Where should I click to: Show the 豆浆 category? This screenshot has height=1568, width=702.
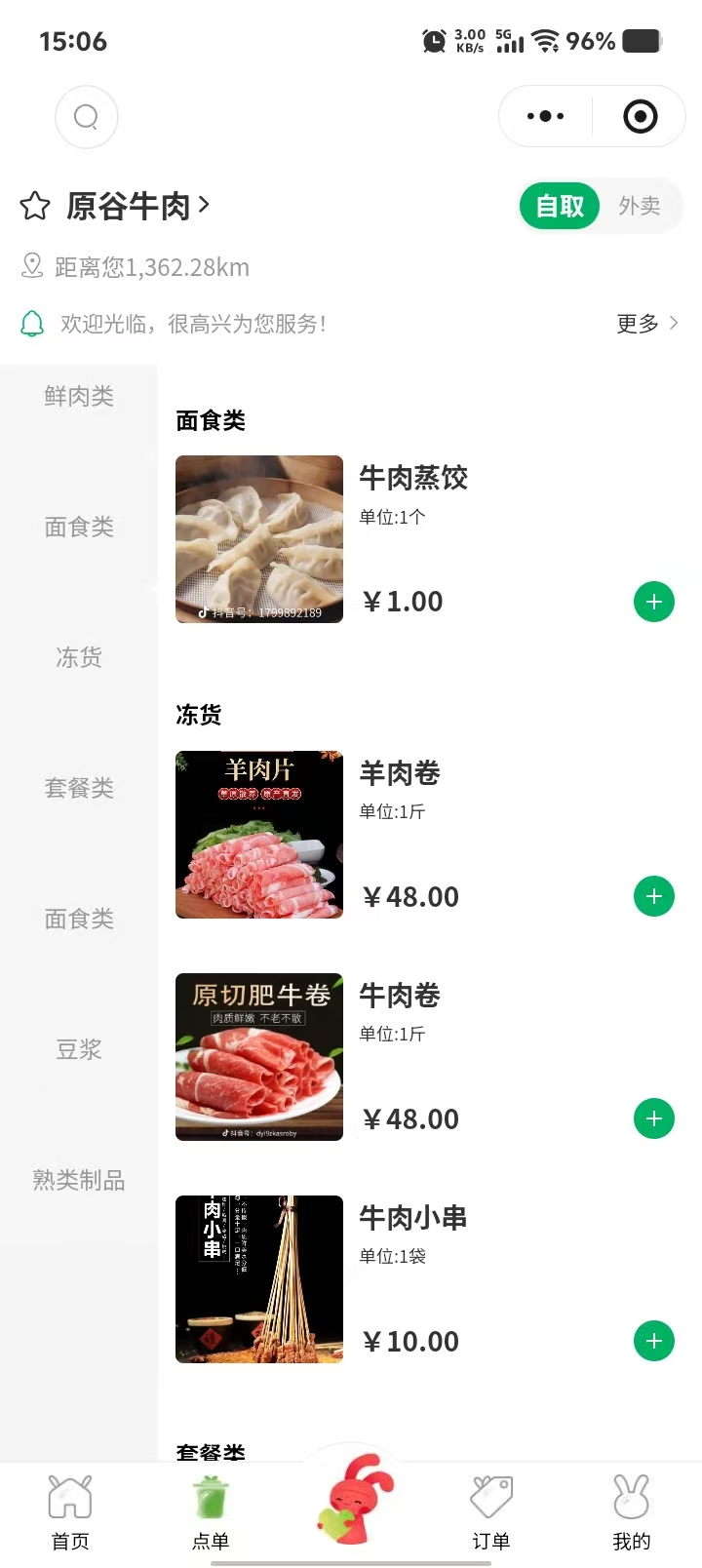click(x=79, y=1049)
